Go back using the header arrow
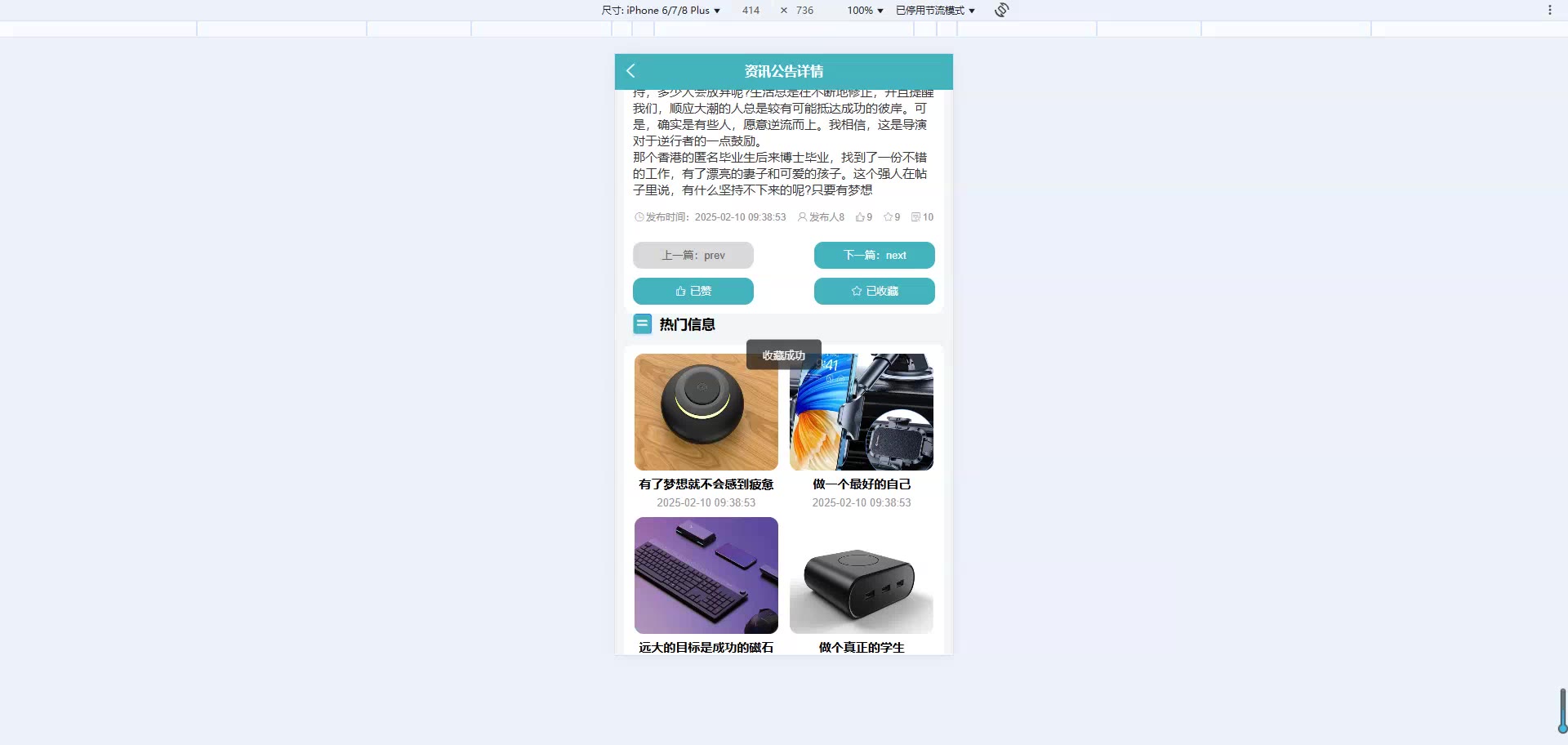This screenshot has width=1568, height=745. [630, 71]
